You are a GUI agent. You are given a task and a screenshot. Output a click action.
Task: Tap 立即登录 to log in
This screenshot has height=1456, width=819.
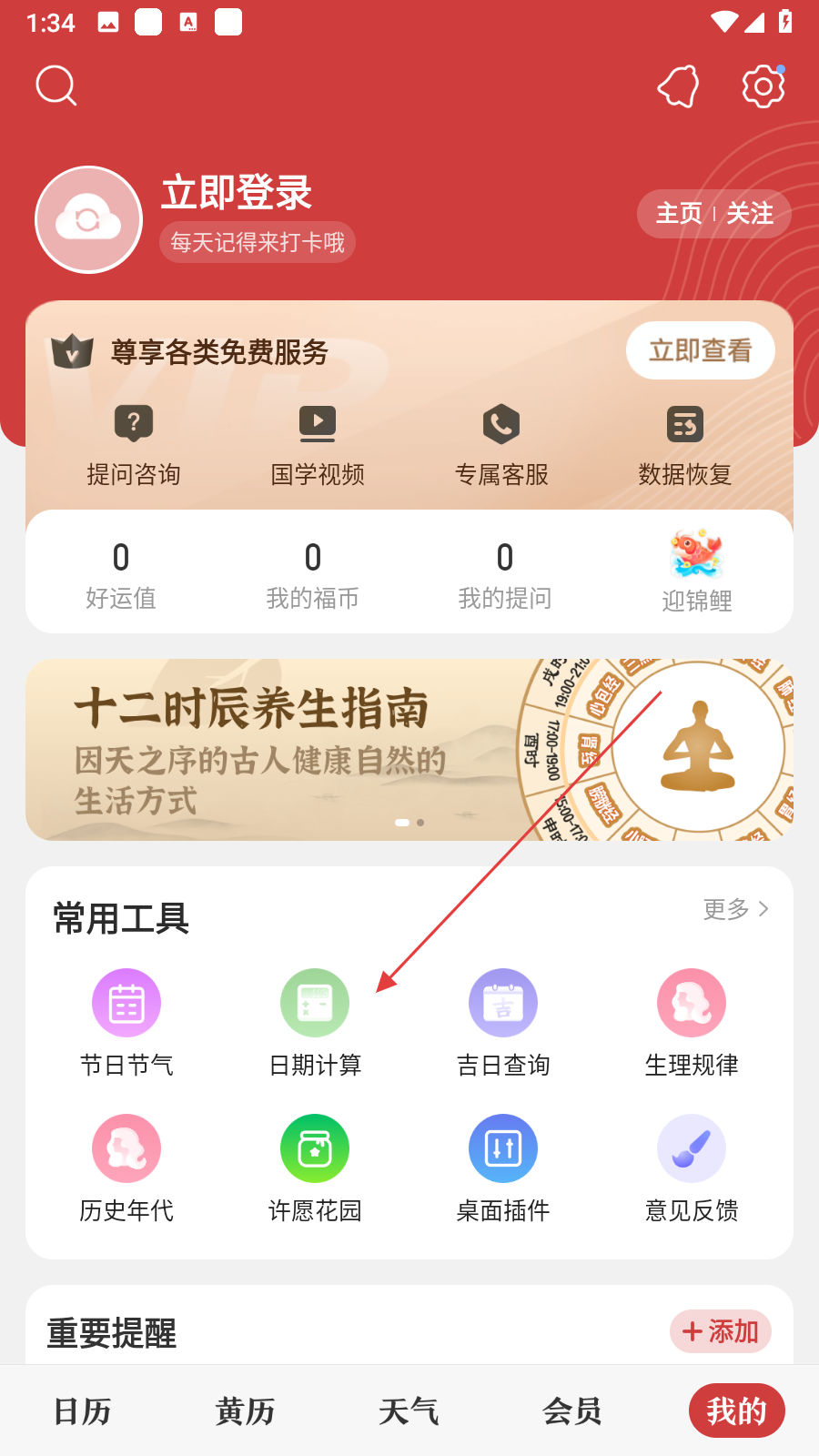coord(237,193)
